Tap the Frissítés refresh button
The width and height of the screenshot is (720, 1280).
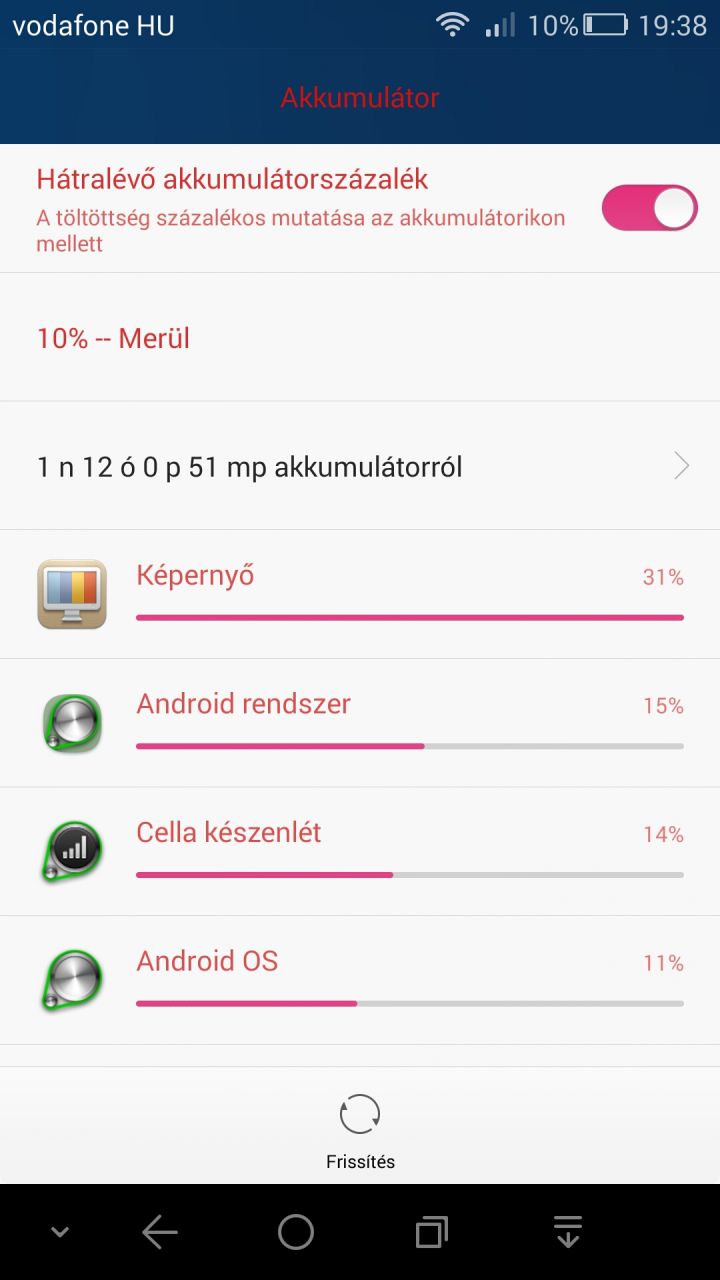click(360, 1130)
